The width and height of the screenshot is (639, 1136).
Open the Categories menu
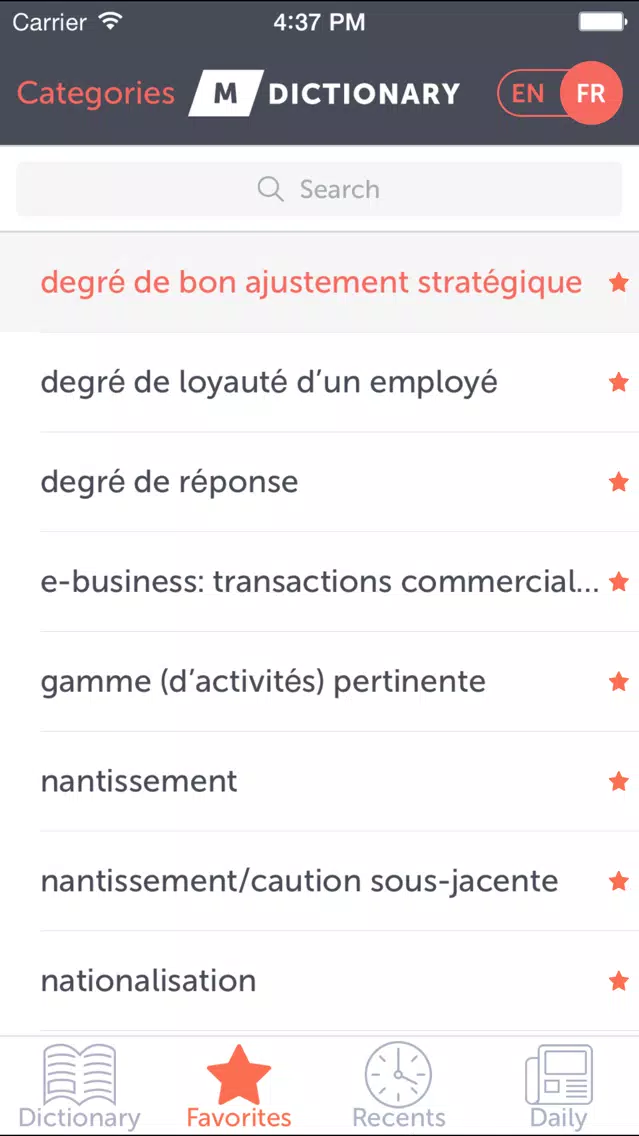(x=96, y=93)
